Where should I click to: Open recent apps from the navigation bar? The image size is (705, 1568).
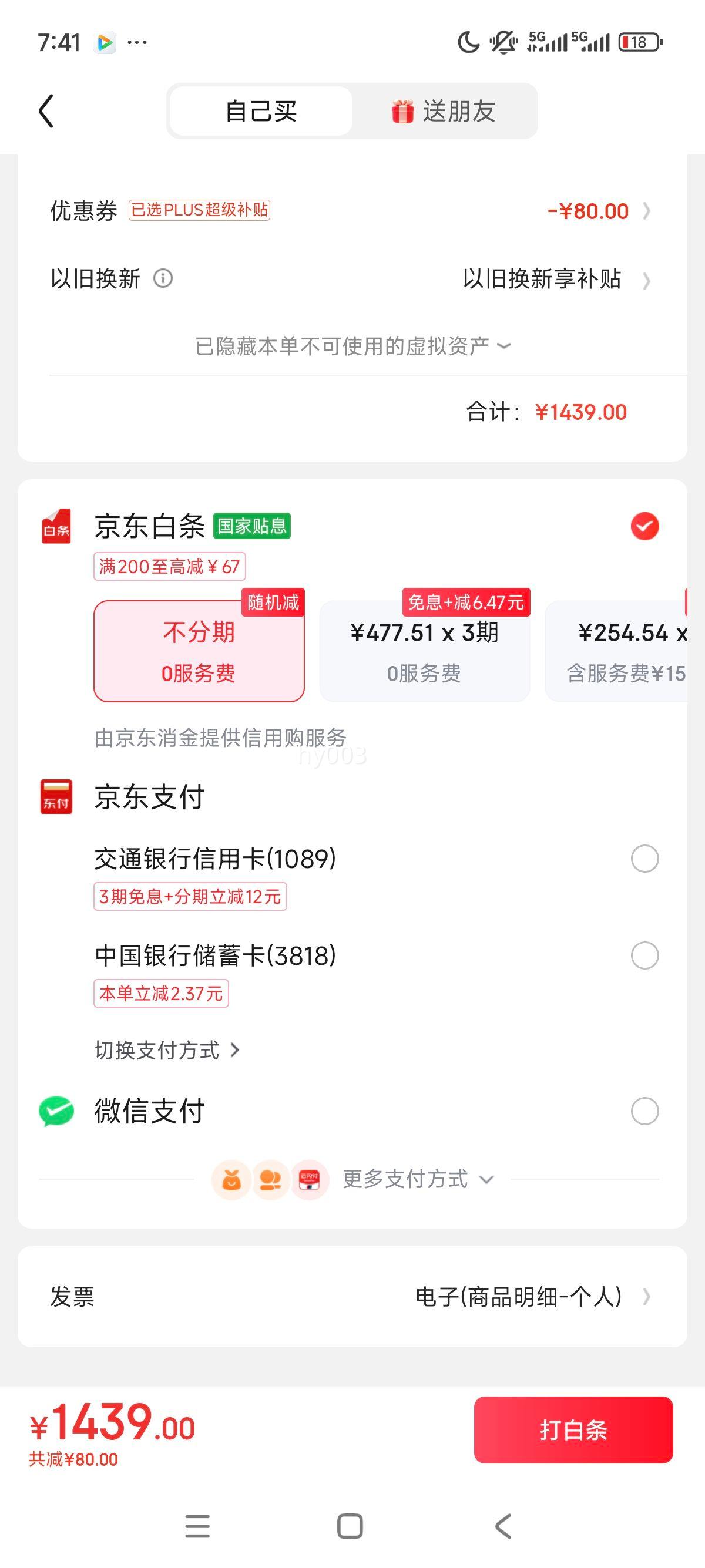(x=197, y=1526)
